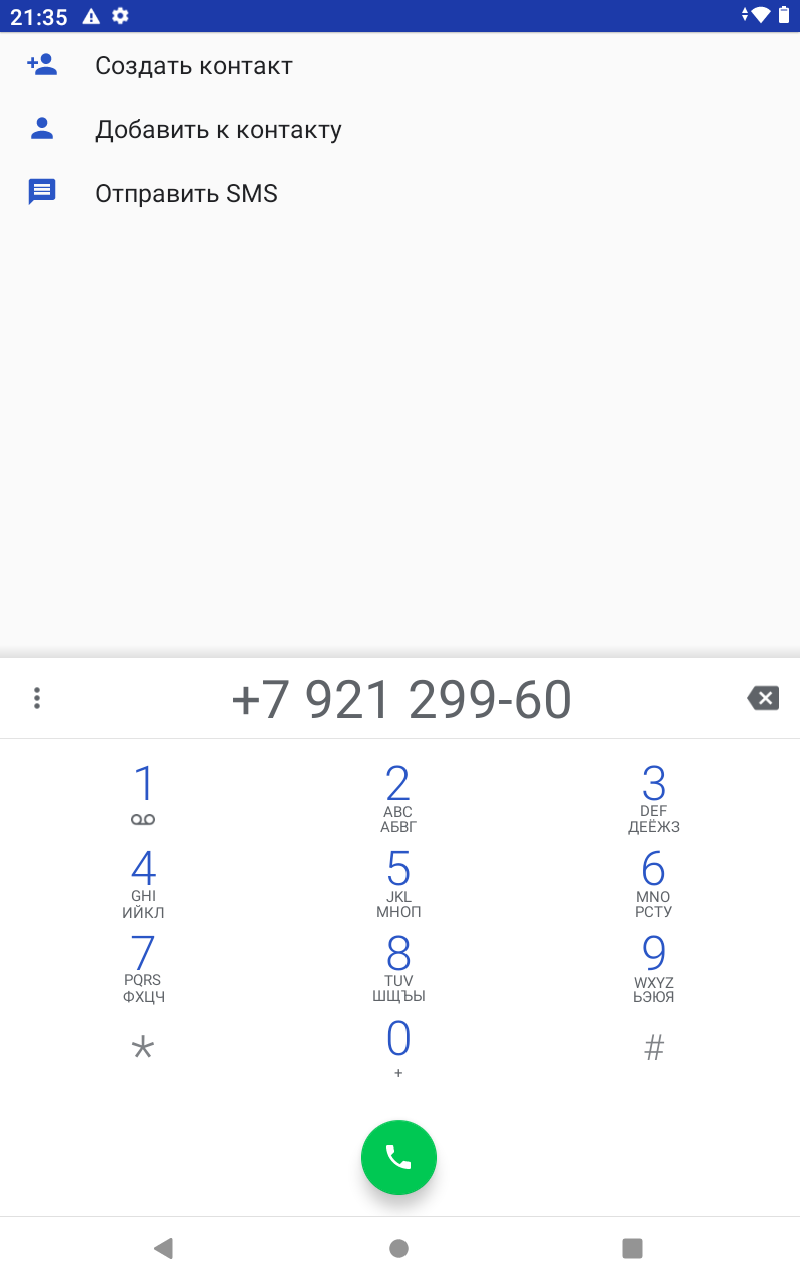The width and height of the screenshot is (800, 1280).
Task: Tap the 3 key
Action: pyautogui.click(x=653, y=797)
